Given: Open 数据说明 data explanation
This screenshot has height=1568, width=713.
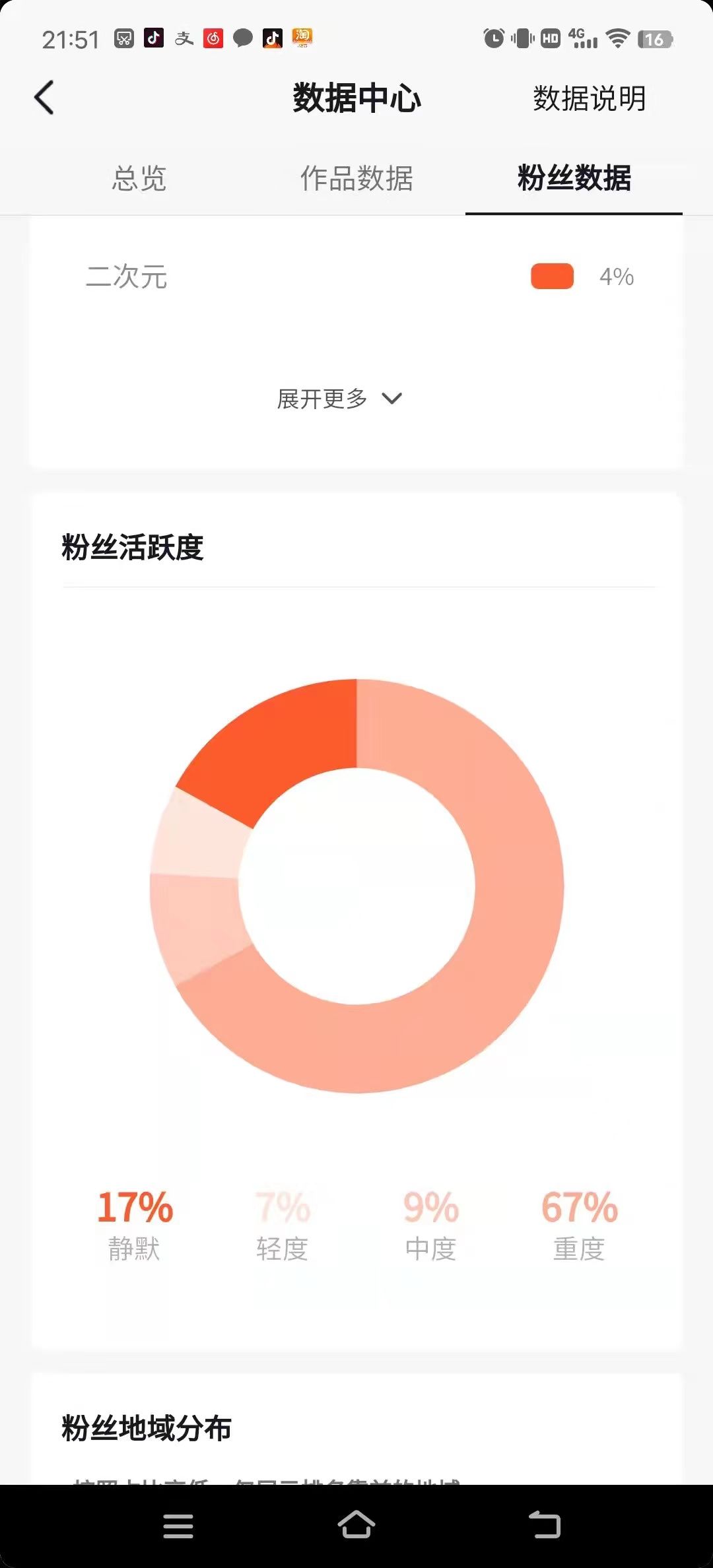Looking at the screenshot, I should pos(589,99).
